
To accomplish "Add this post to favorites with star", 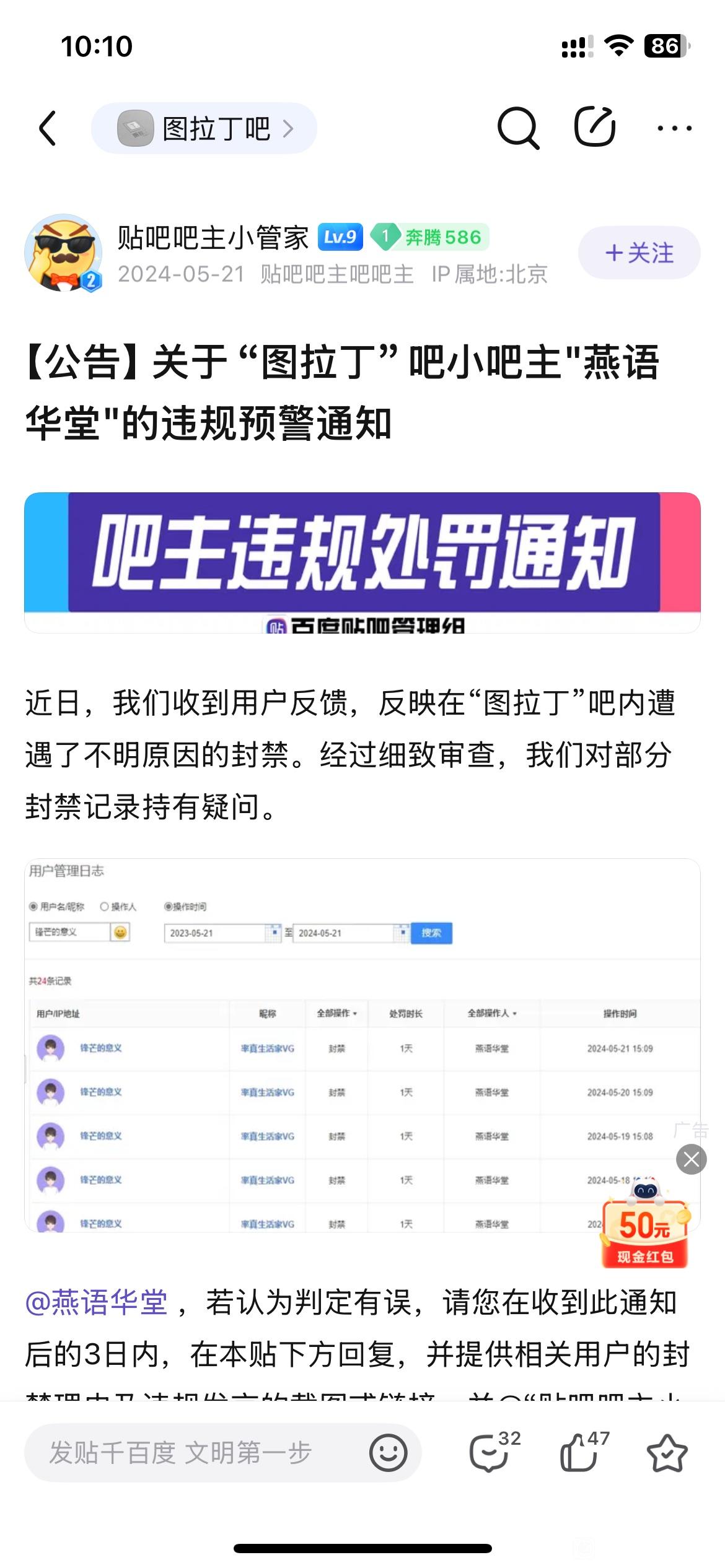I will pos(667,1452).
